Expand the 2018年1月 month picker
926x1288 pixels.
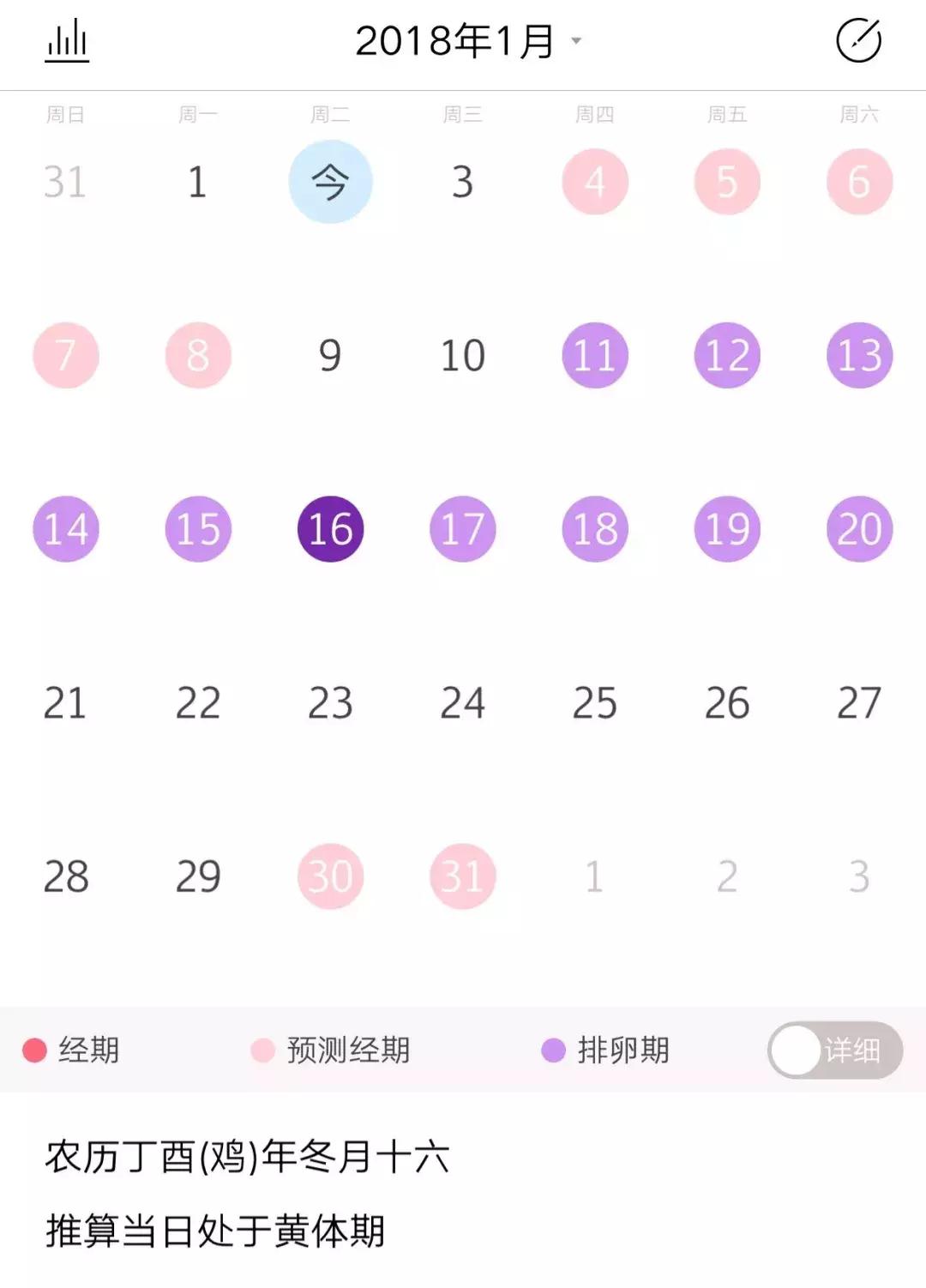pyautogui.click(x=467, y=40)
